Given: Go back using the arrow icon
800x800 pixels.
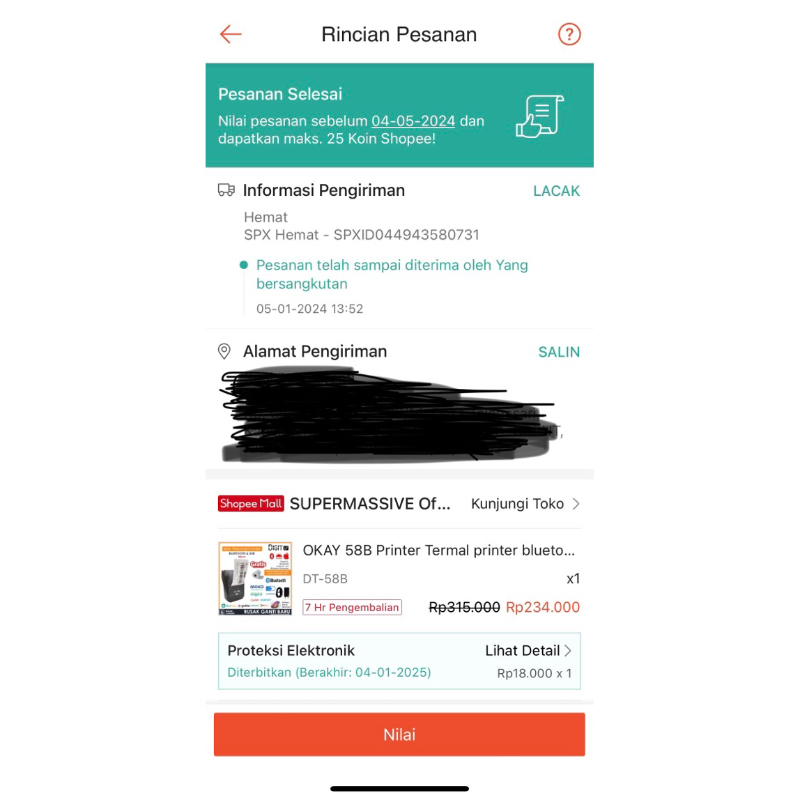Looking at the screenshot, I should pos(231,34).
